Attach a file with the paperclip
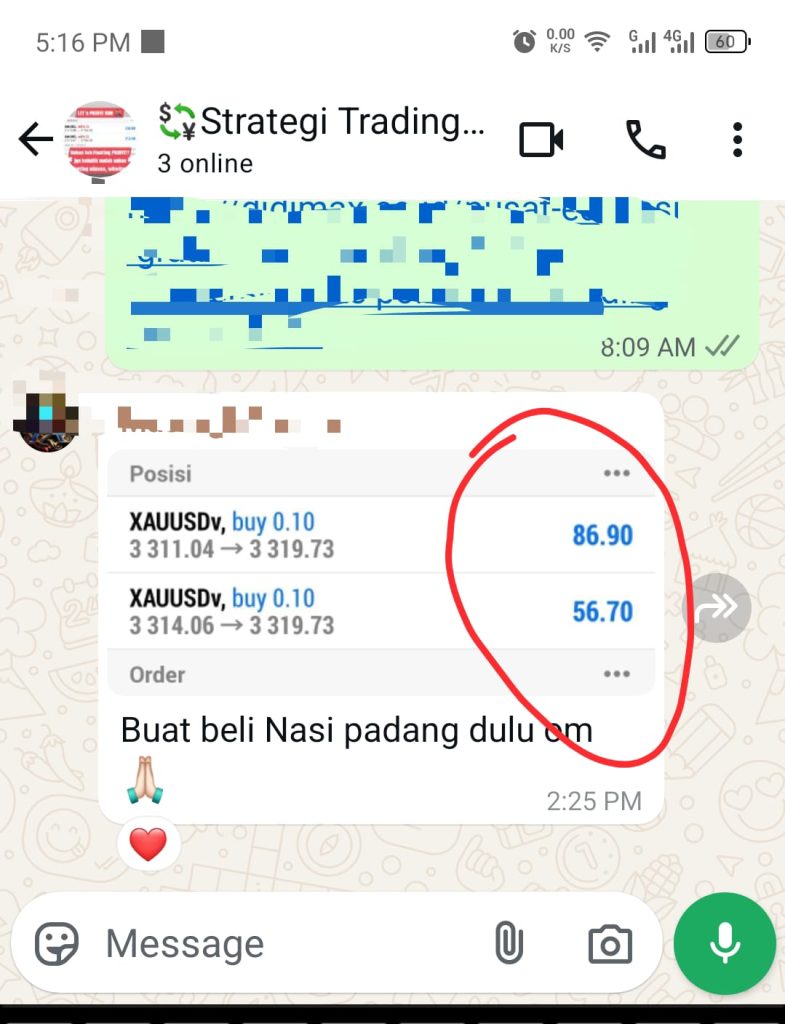Image resolution: width=785 pixels, height=1024 pixels. tap(508, 943)
